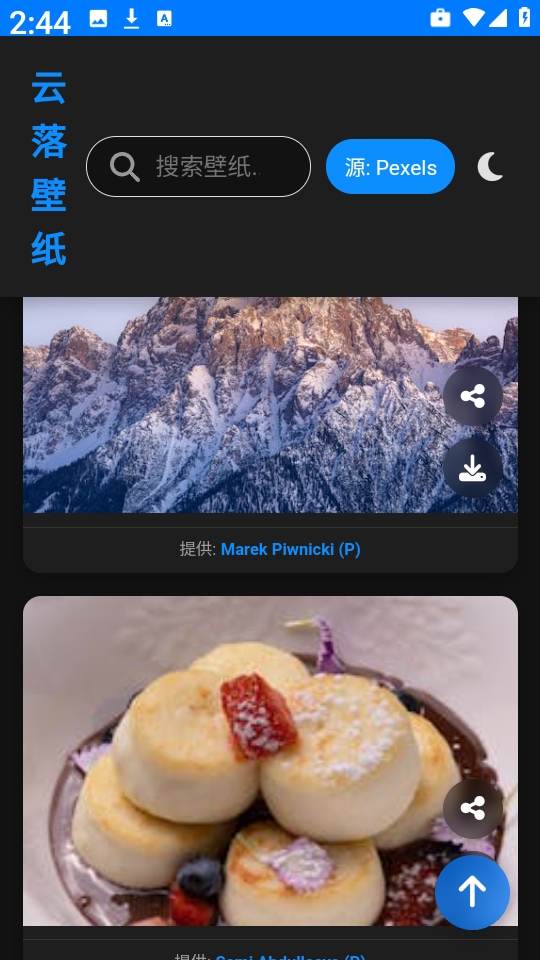Jump back to top with the arrow button
This screenshot has width=540, height=960.
pyautogui.click(x=472, y=892)
